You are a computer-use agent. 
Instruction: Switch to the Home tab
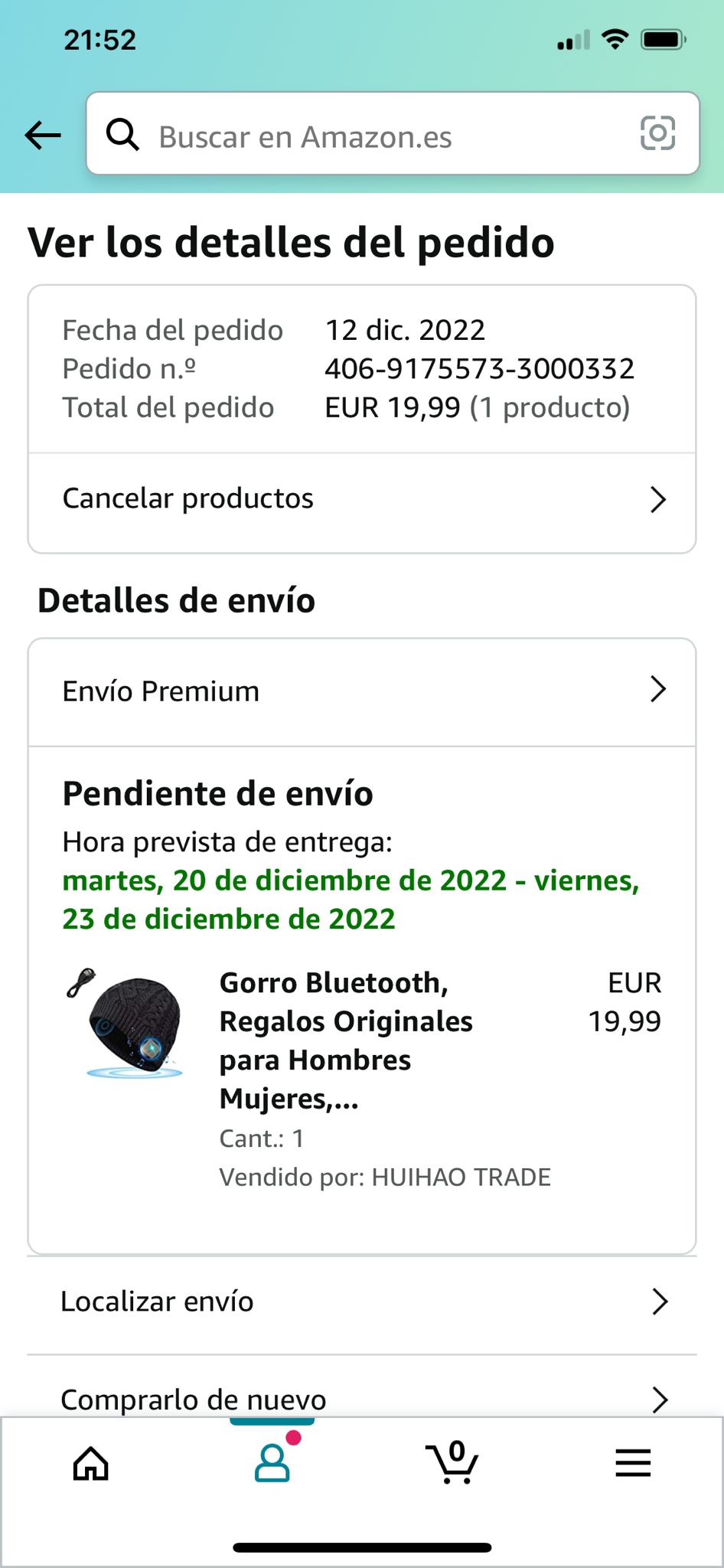91,1464
